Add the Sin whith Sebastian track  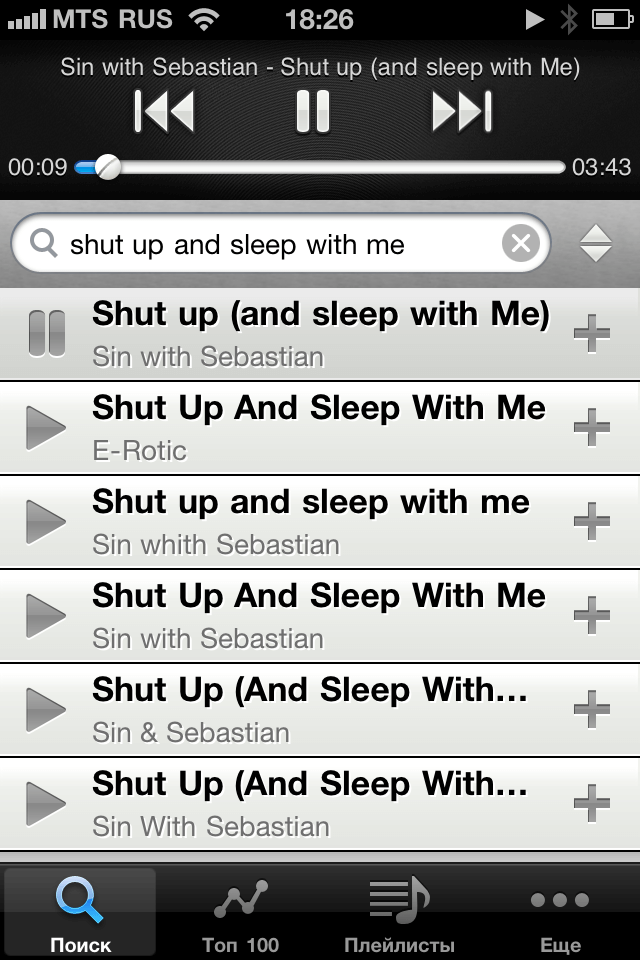(x=592, y=521)
